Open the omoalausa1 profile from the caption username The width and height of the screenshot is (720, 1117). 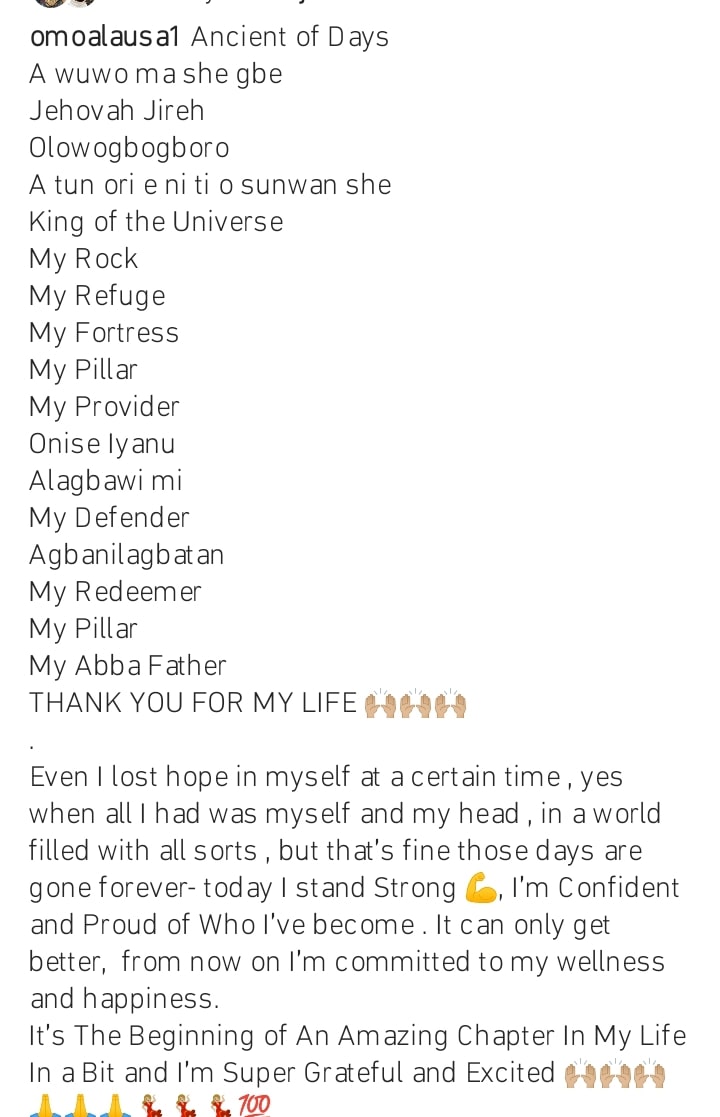(x=104, y=37)
